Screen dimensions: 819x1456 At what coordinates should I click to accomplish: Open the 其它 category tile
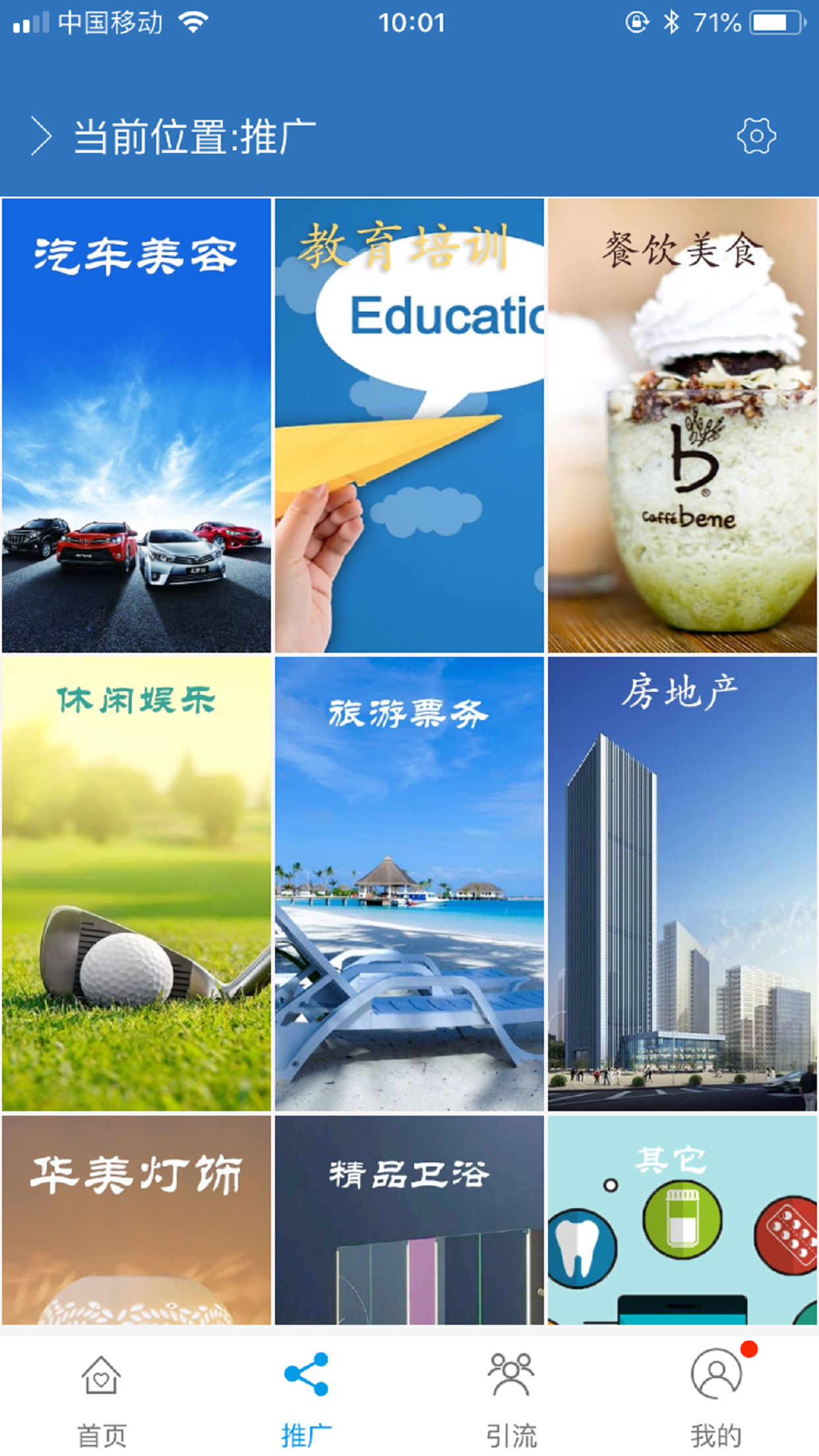pos(682,1220)
